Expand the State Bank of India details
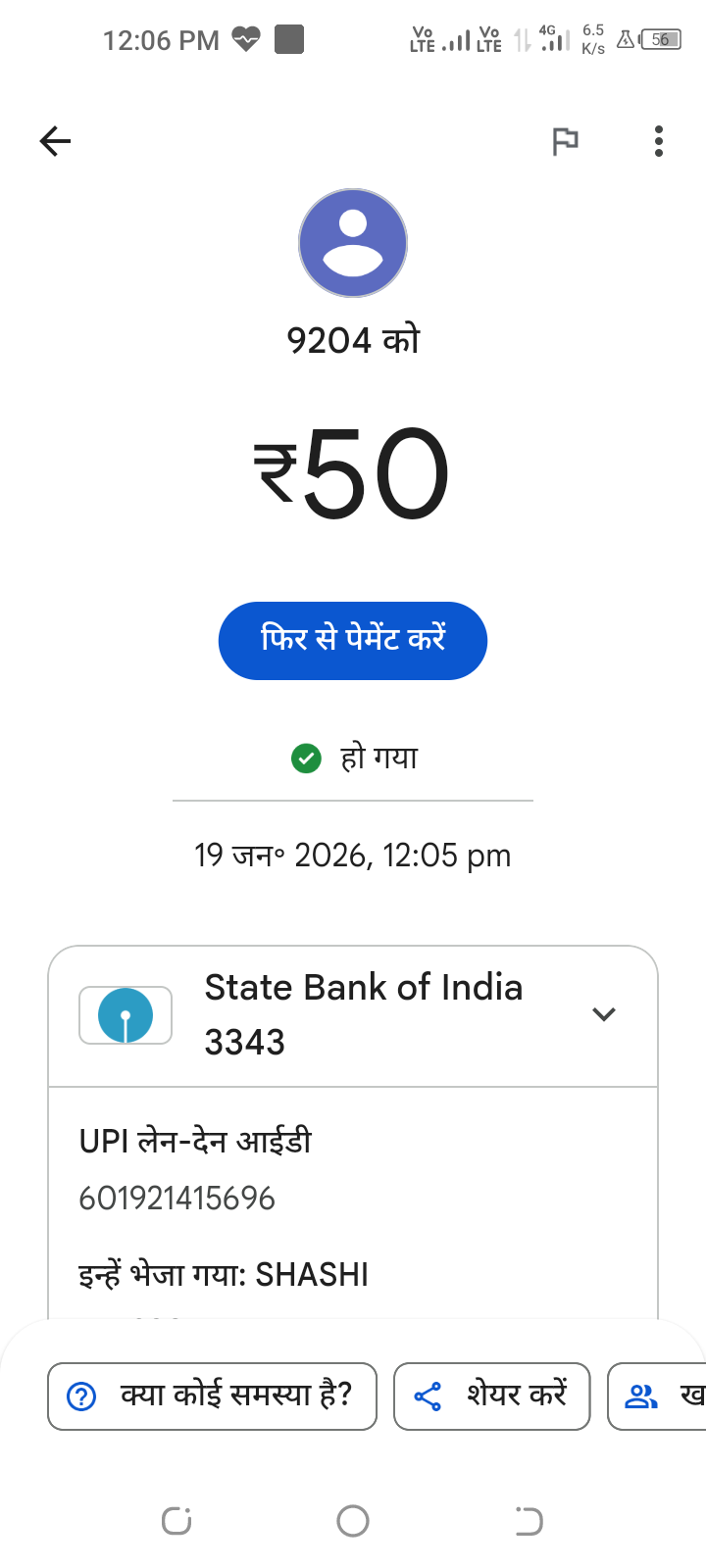This screenshot has height=1568, width=706. [604, 1014]
